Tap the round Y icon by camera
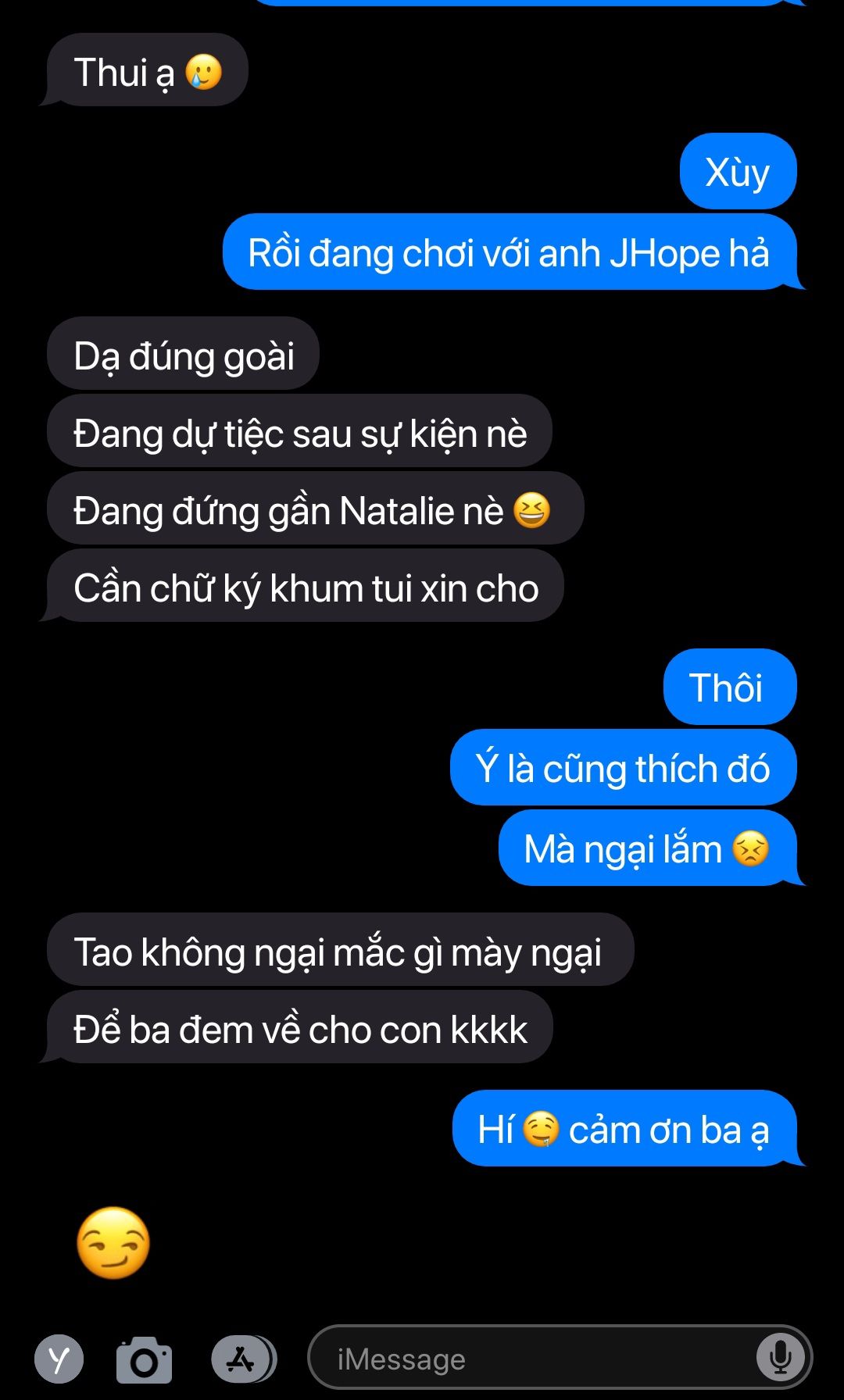 coord(59,1360)
